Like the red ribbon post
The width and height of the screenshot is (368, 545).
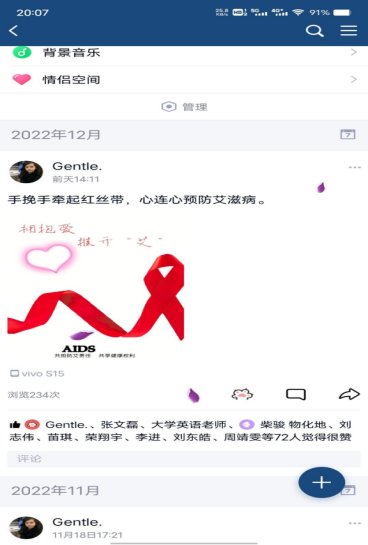pyautogui.click(x=242, y=394)
